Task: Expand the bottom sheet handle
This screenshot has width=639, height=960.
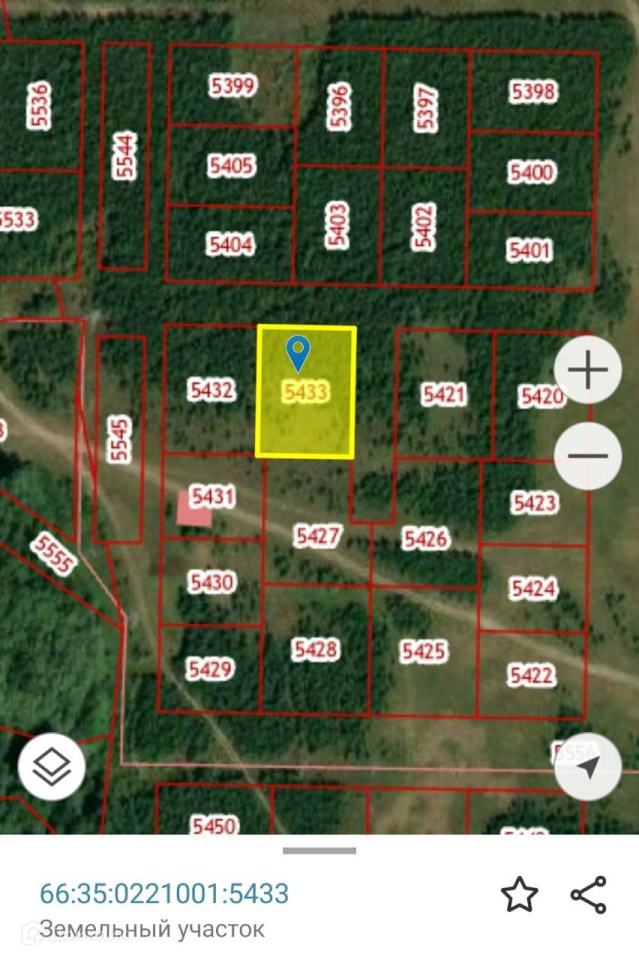Action: [x=320, y=850]
